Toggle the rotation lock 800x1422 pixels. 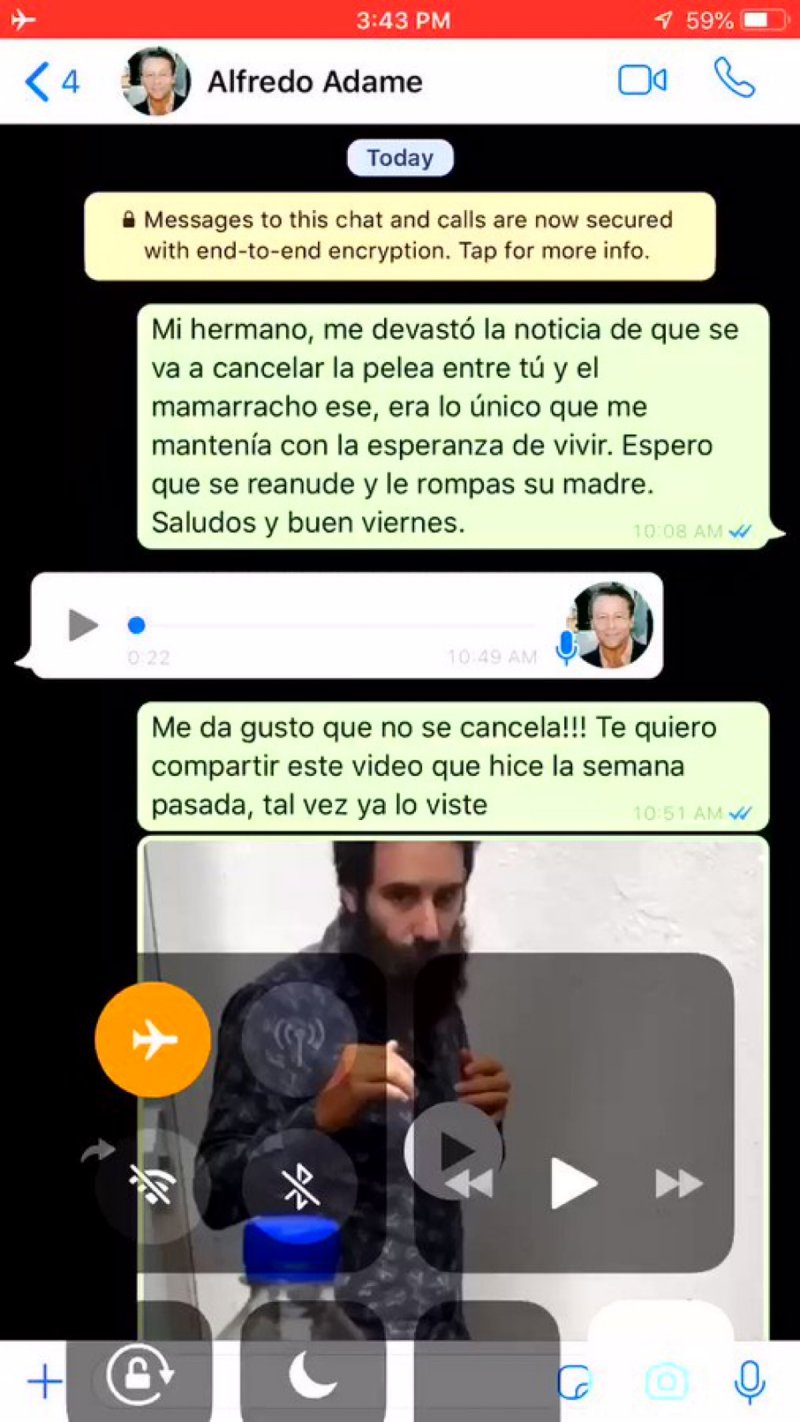click(x=140, y=1378)
